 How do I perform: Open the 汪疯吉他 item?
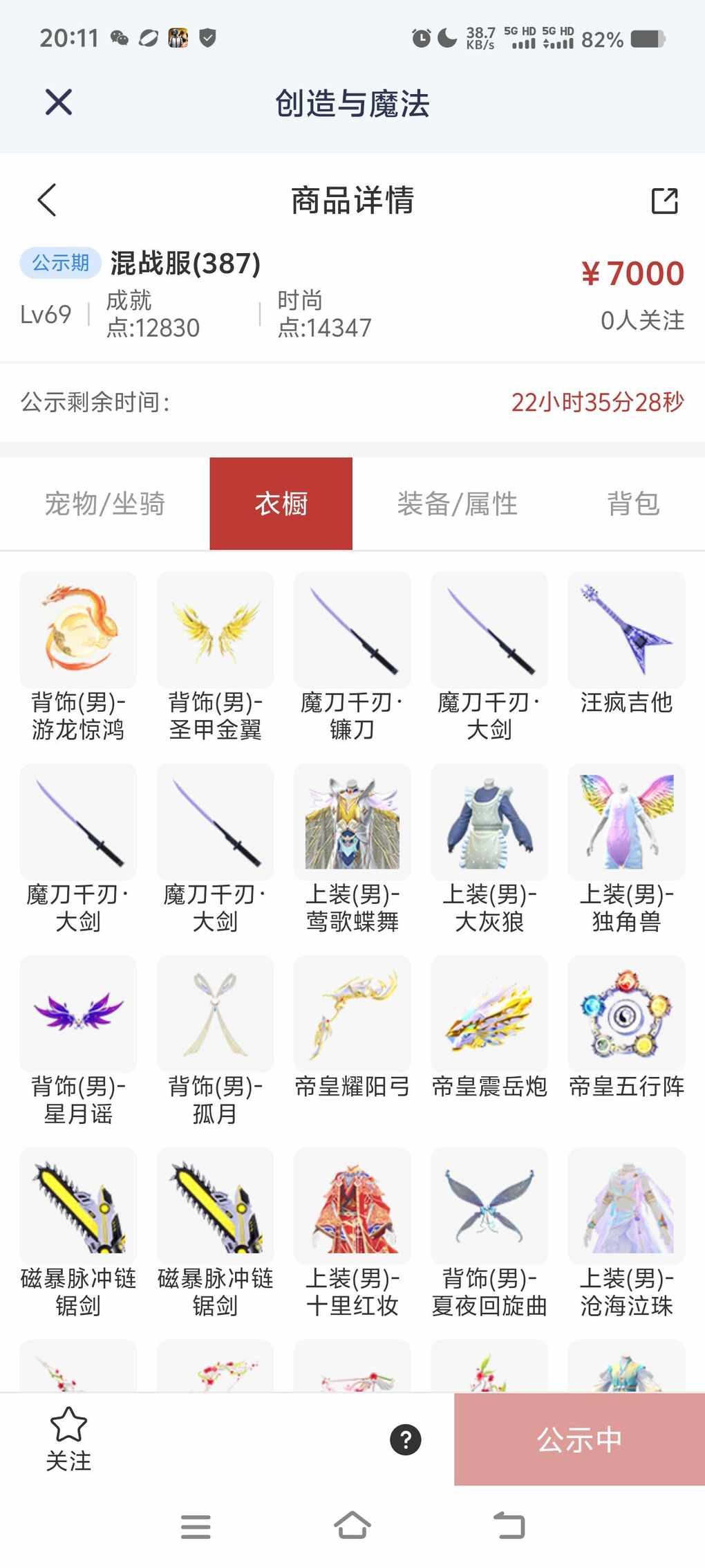pos(626,631)
